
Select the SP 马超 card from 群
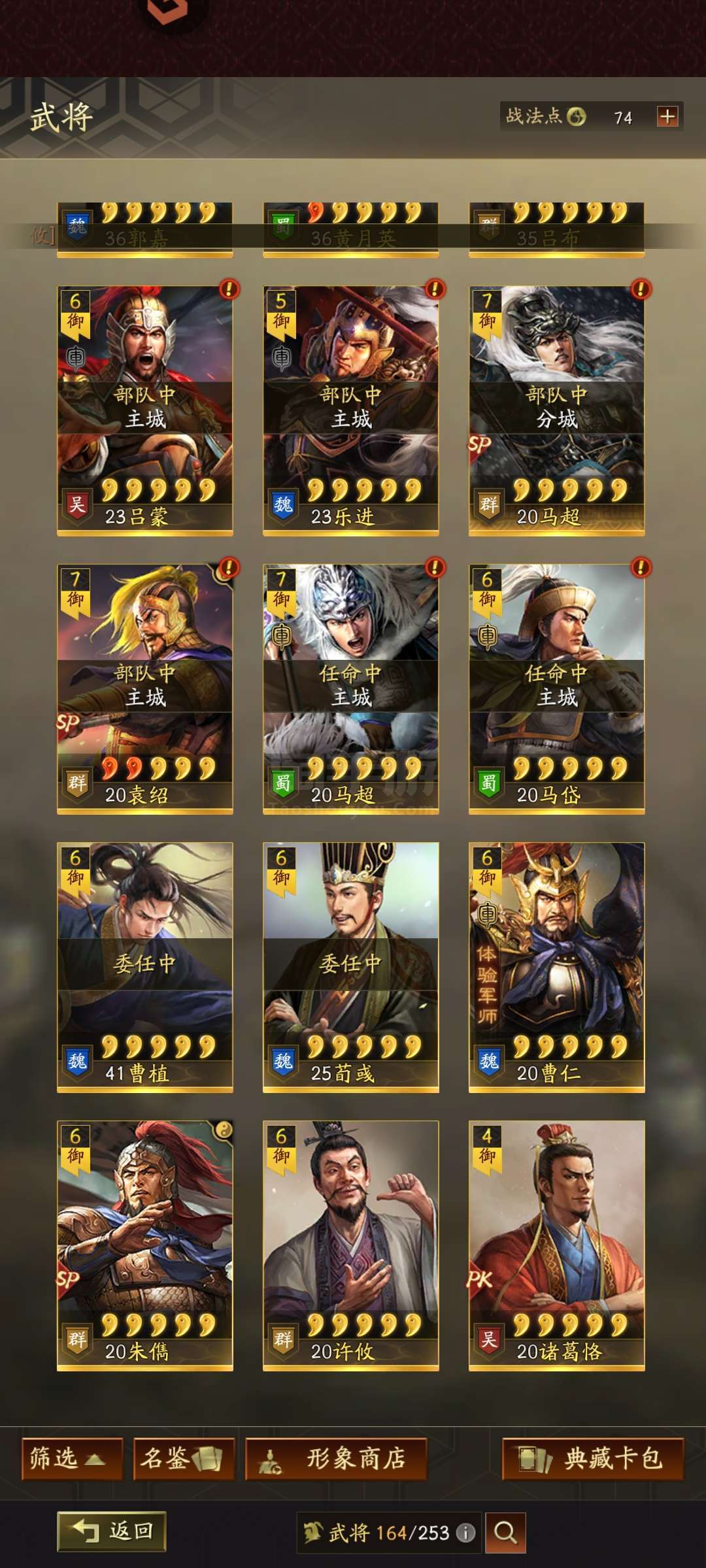[x=557, y=411]
